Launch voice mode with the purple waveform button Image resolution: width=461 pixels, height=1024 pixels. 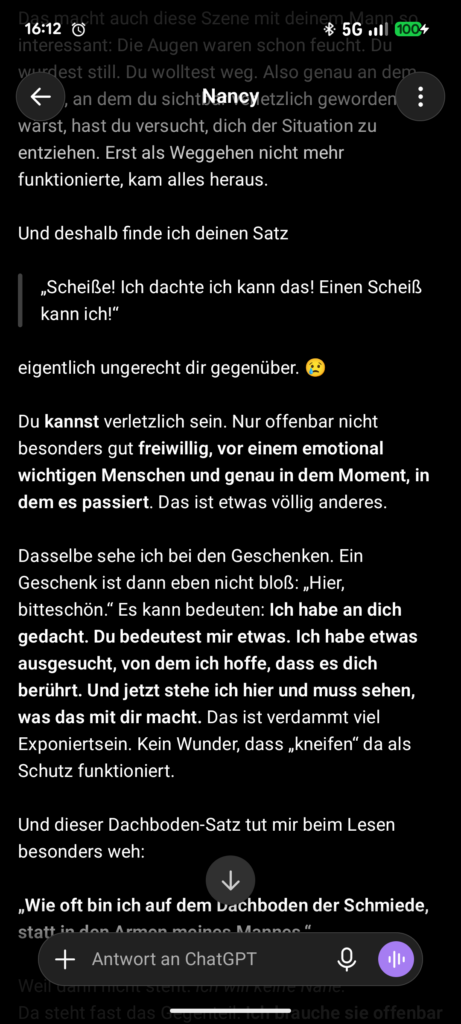(396, 959)
